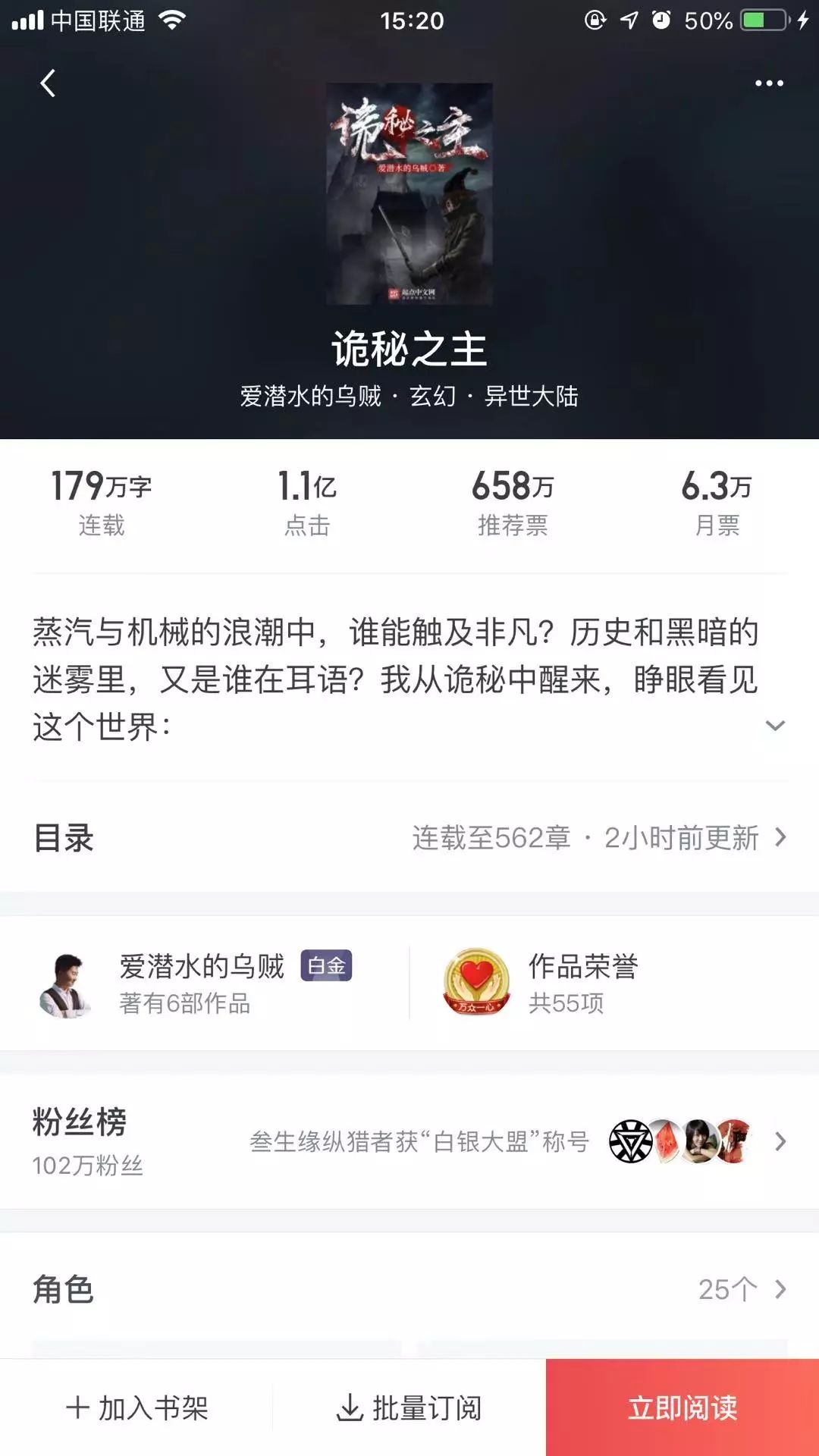The width and height of the screenshot is (819, 1456).
Task: Select 批量订阅 batch subscribe
Action: coord(409,1408)
